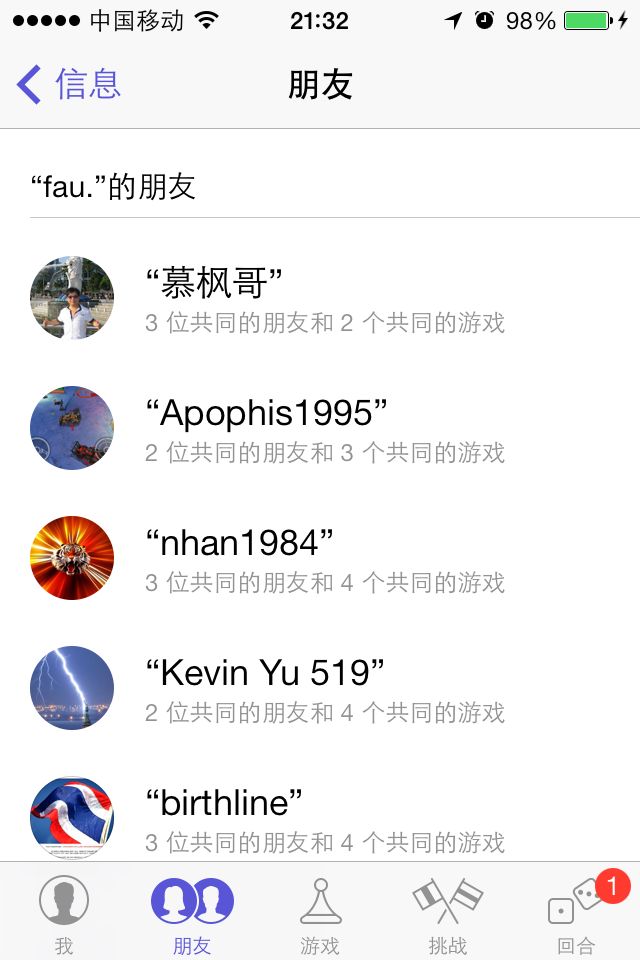This screenshot has height=960, width=640.
Task: Select Kevin Yu 519 from friends list
Action: tap(320, 689)
